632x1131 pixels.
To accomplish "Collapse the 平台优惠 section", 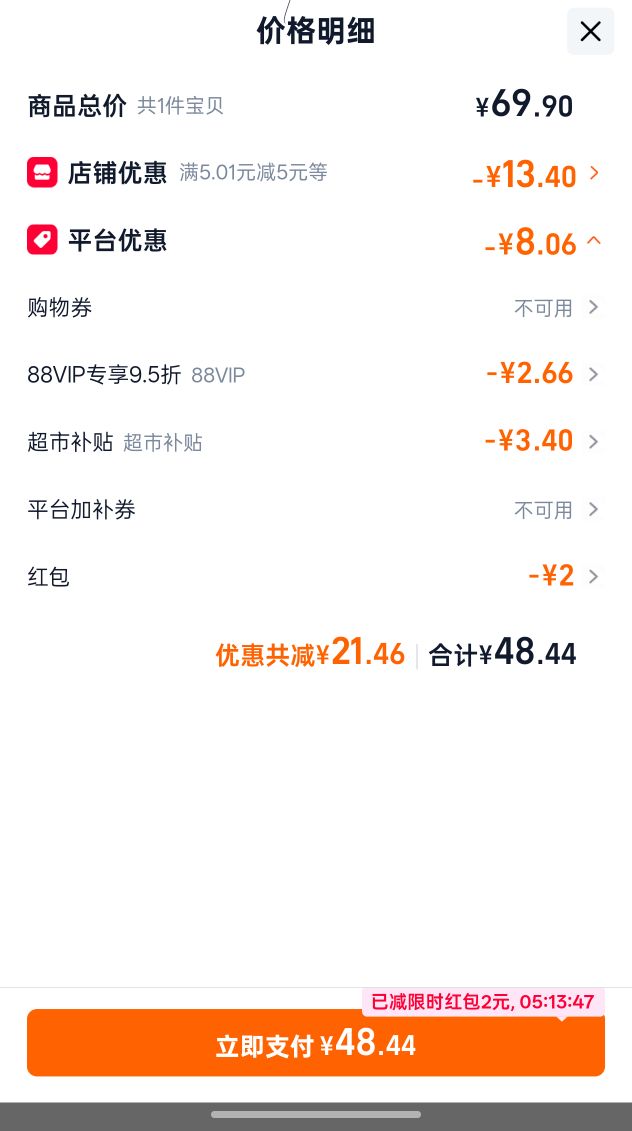I will [x=314, y=241].
